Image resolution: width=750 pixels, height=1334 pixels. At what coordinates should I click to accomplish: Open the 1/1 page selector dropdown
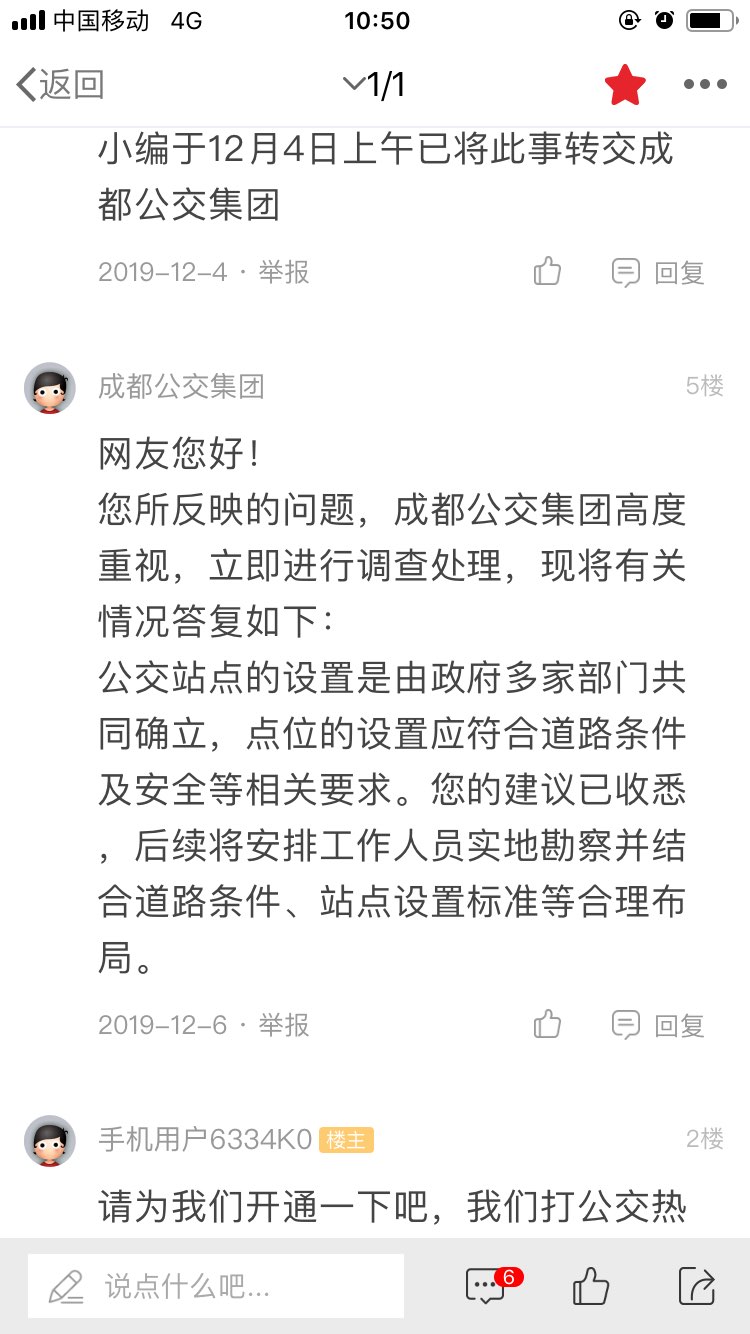coord(375,85)
